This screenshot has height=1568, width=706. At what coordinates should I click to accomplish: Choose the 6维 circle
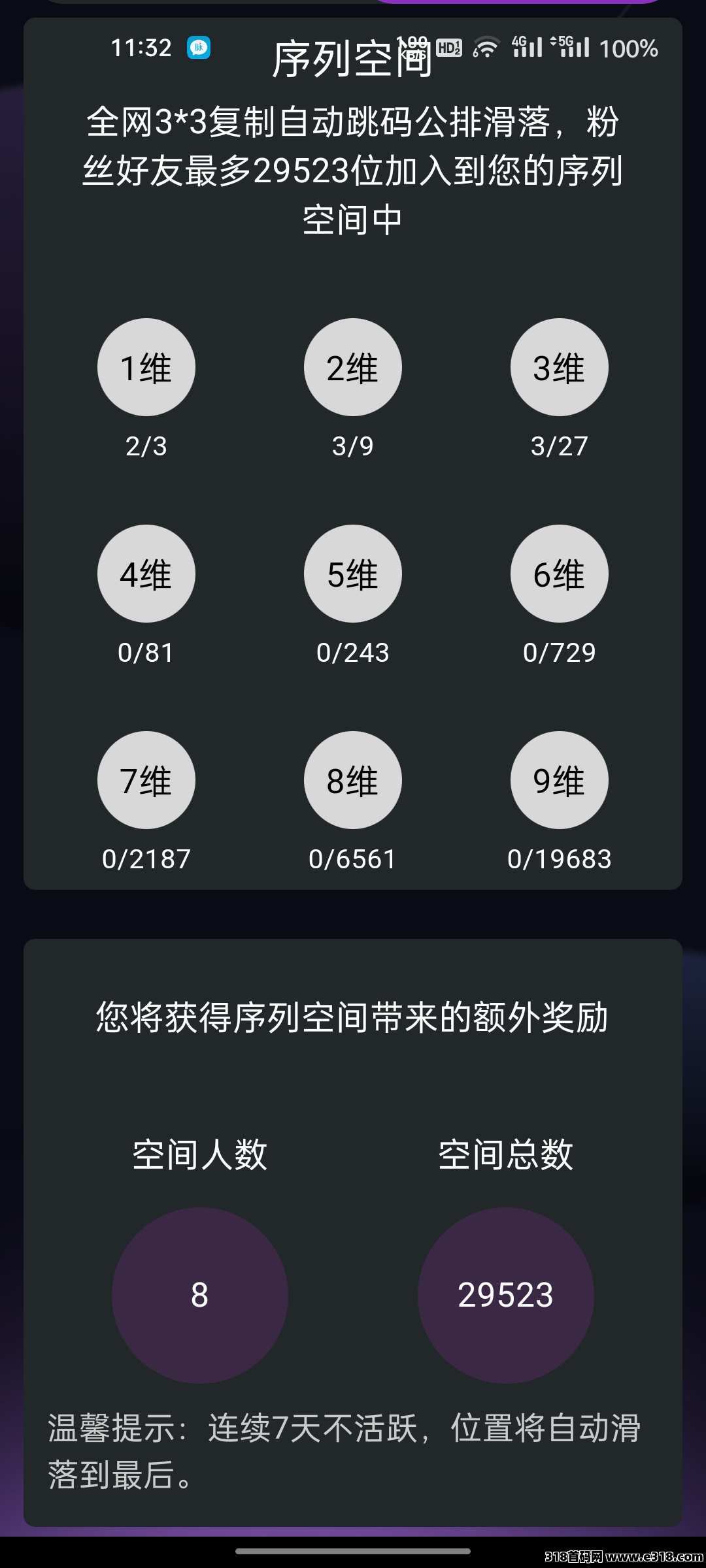pyautogui.click(x=560, y=574)
